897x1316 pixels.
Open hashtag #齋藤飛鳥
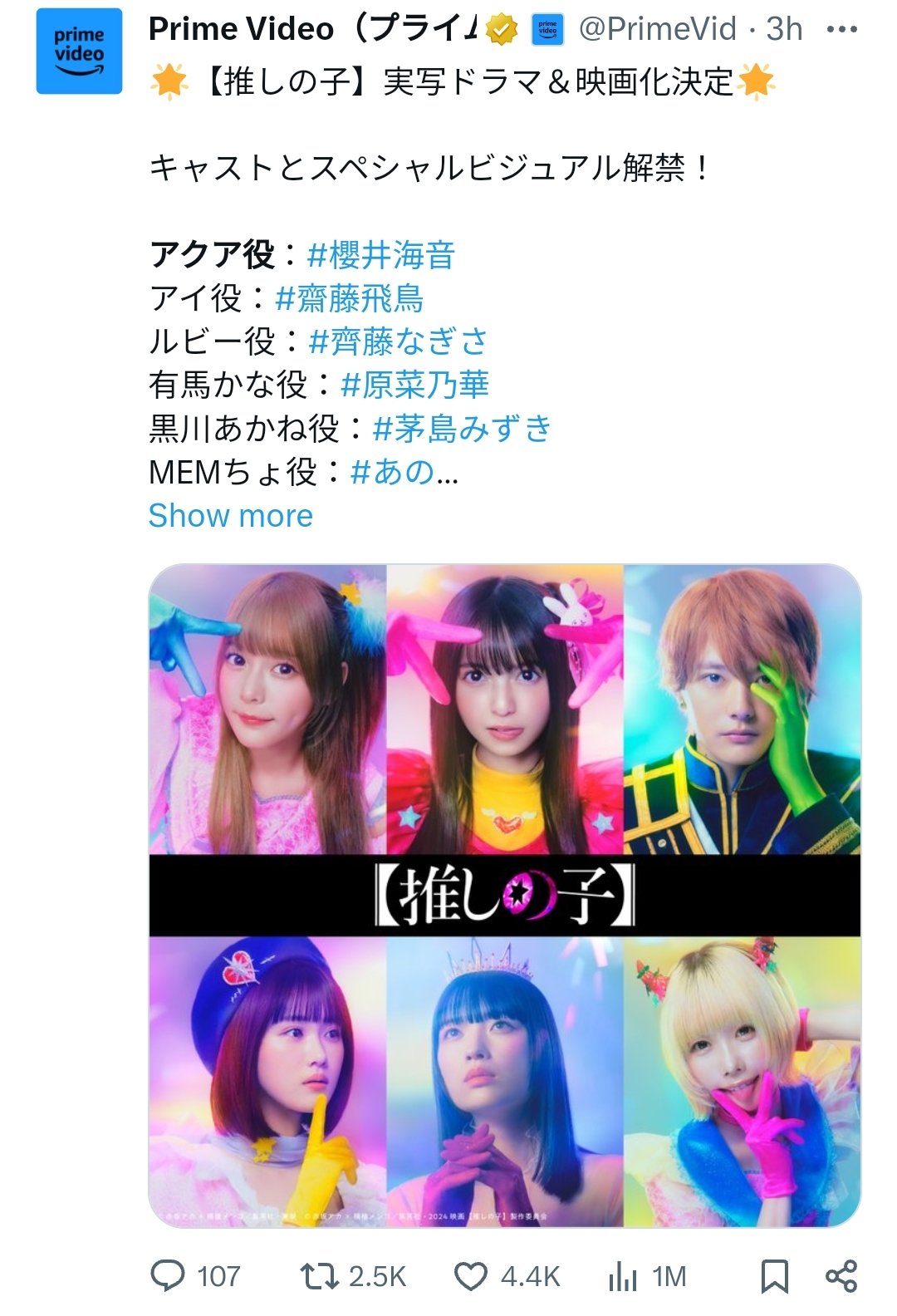click(349, 298)
